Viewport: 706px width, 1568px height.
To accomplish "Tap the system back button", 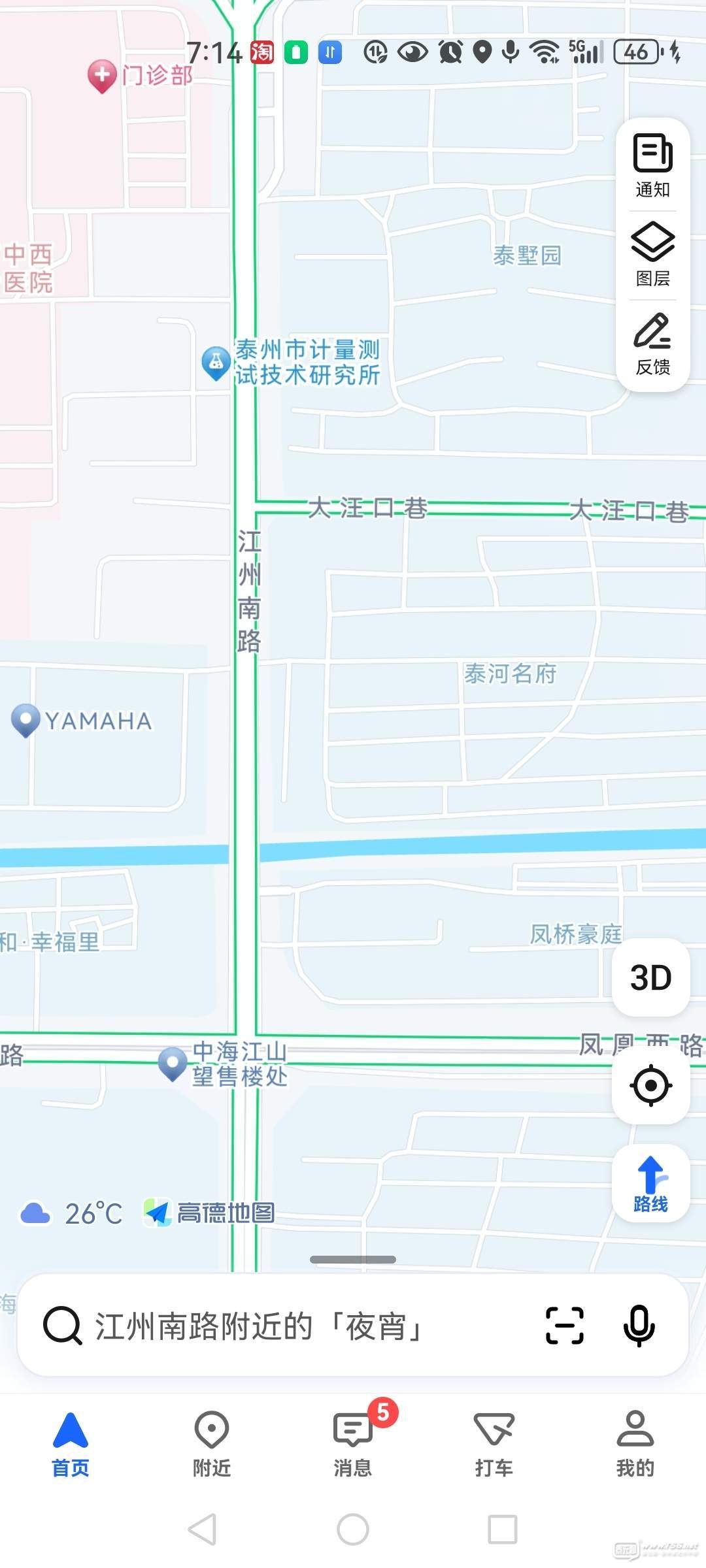I will point(202,1529).
